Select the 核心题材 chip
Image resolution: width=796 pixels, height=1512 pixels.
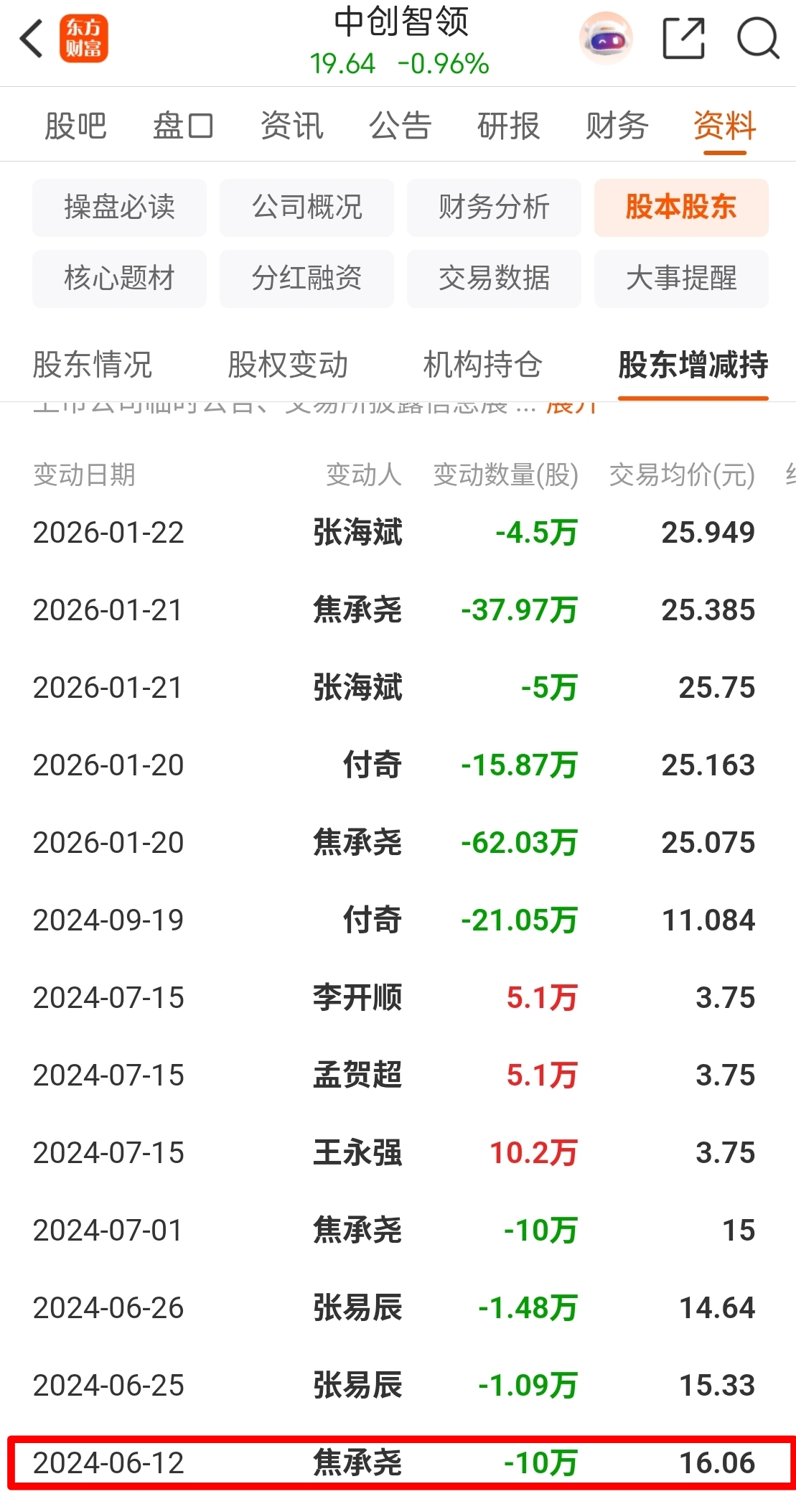[x=119, y=279]
